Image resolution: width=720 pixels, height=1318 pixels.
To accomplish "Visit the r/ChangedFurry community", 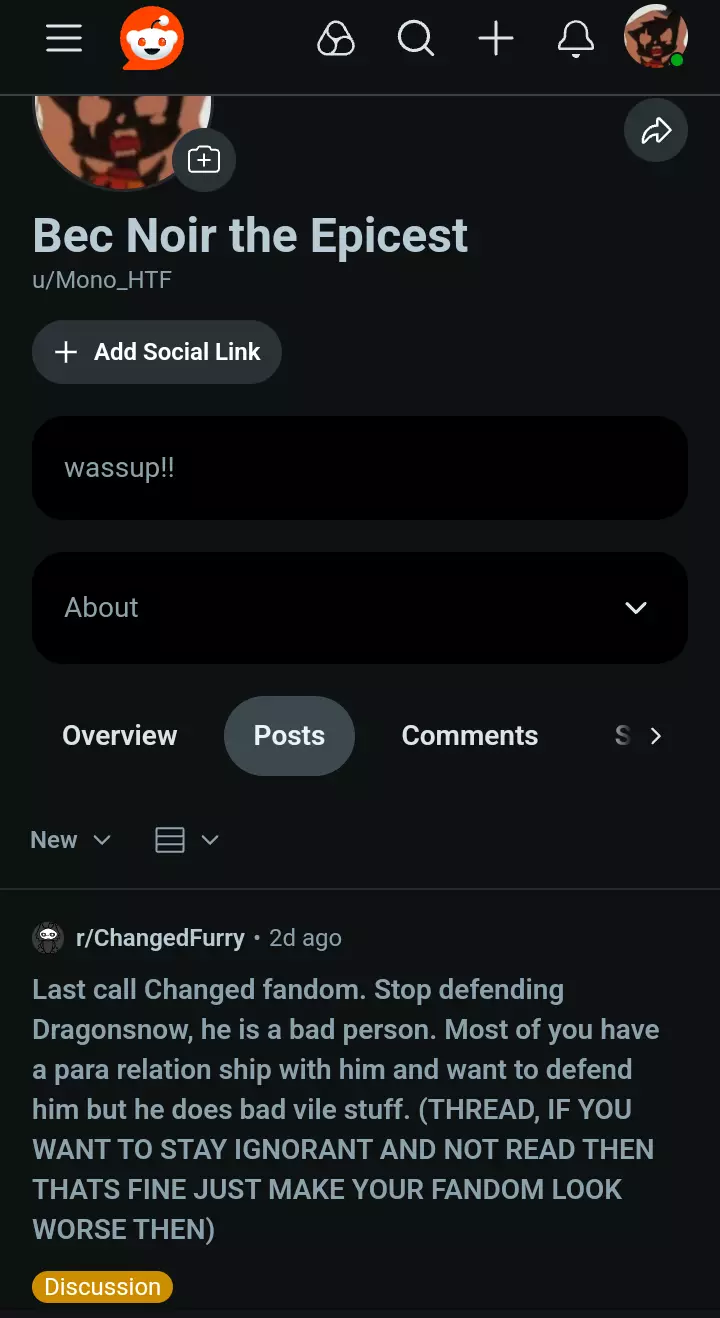I will pyautogui.click(x=160, y=938).
